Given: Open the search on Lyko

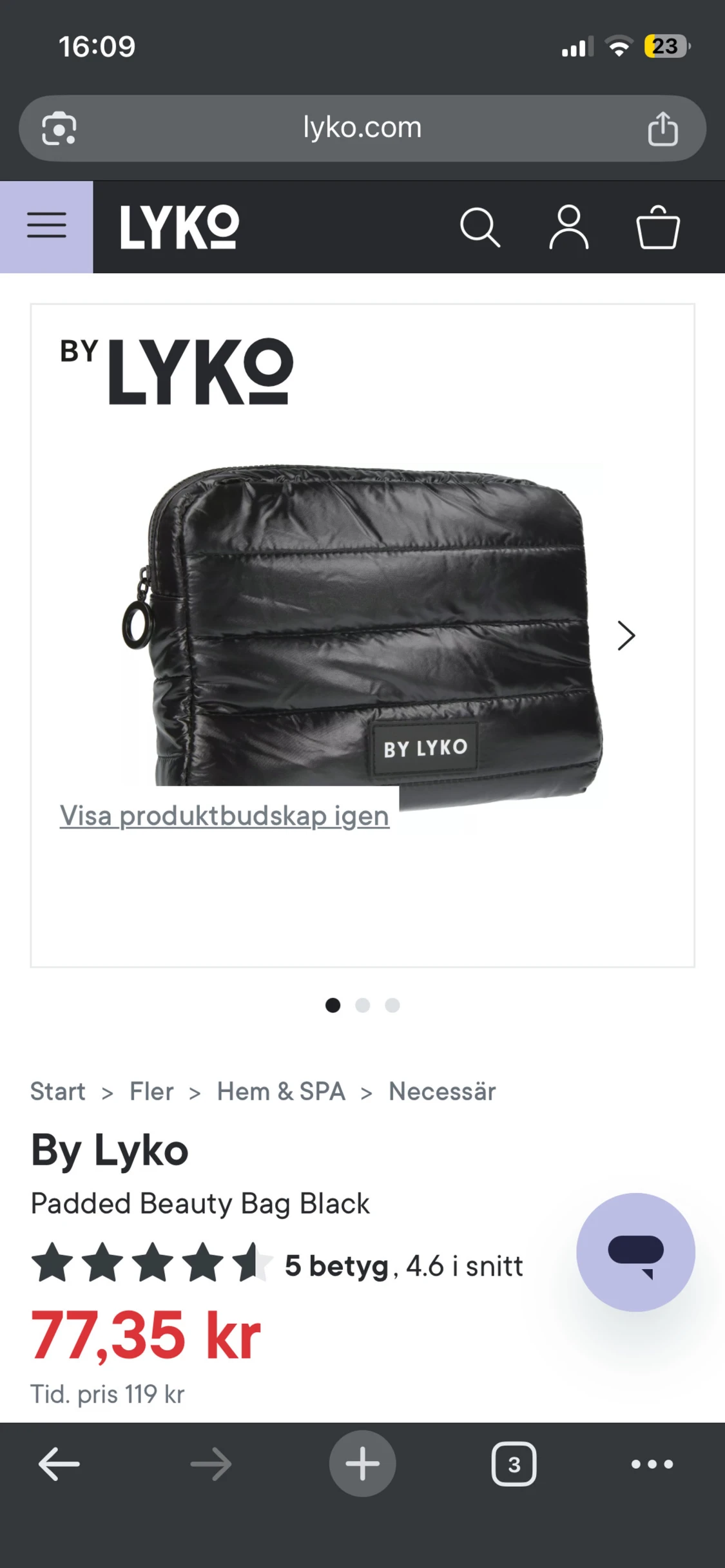Looking at the screenshot, I should 481,228.
